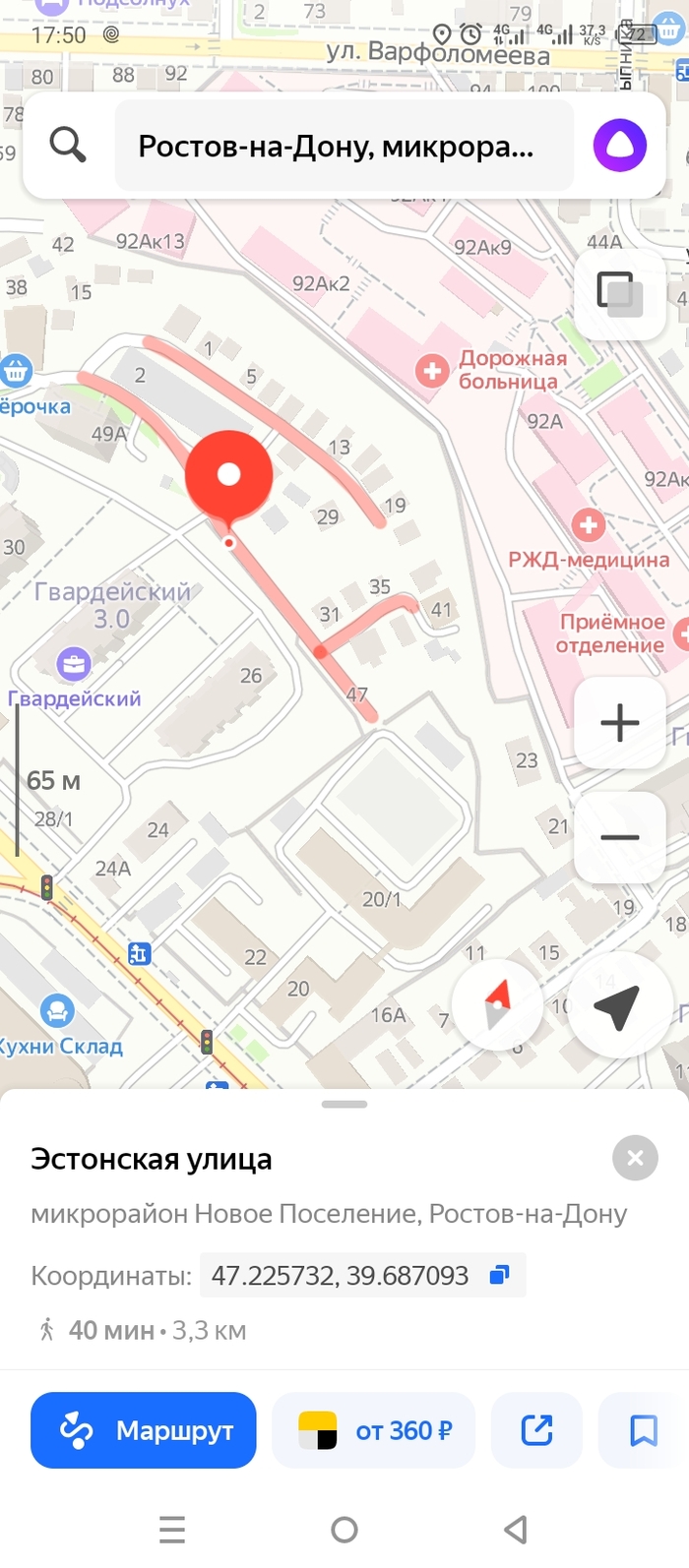Open the РЖД-медицина place marker

[589, 524]
